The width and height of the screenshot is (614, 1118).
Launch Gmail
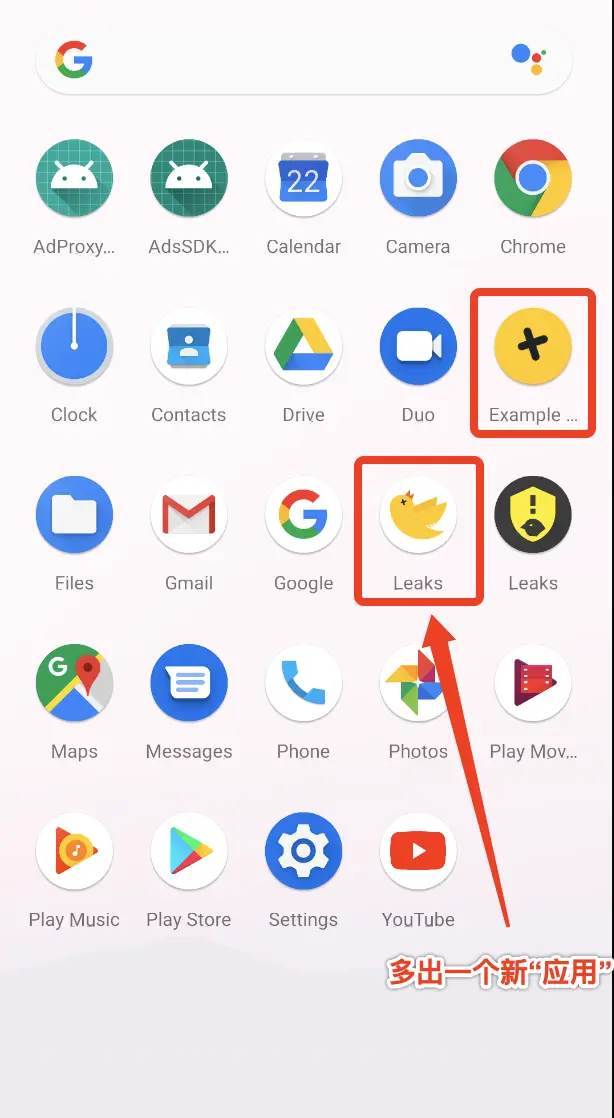(x=189, y=516)
